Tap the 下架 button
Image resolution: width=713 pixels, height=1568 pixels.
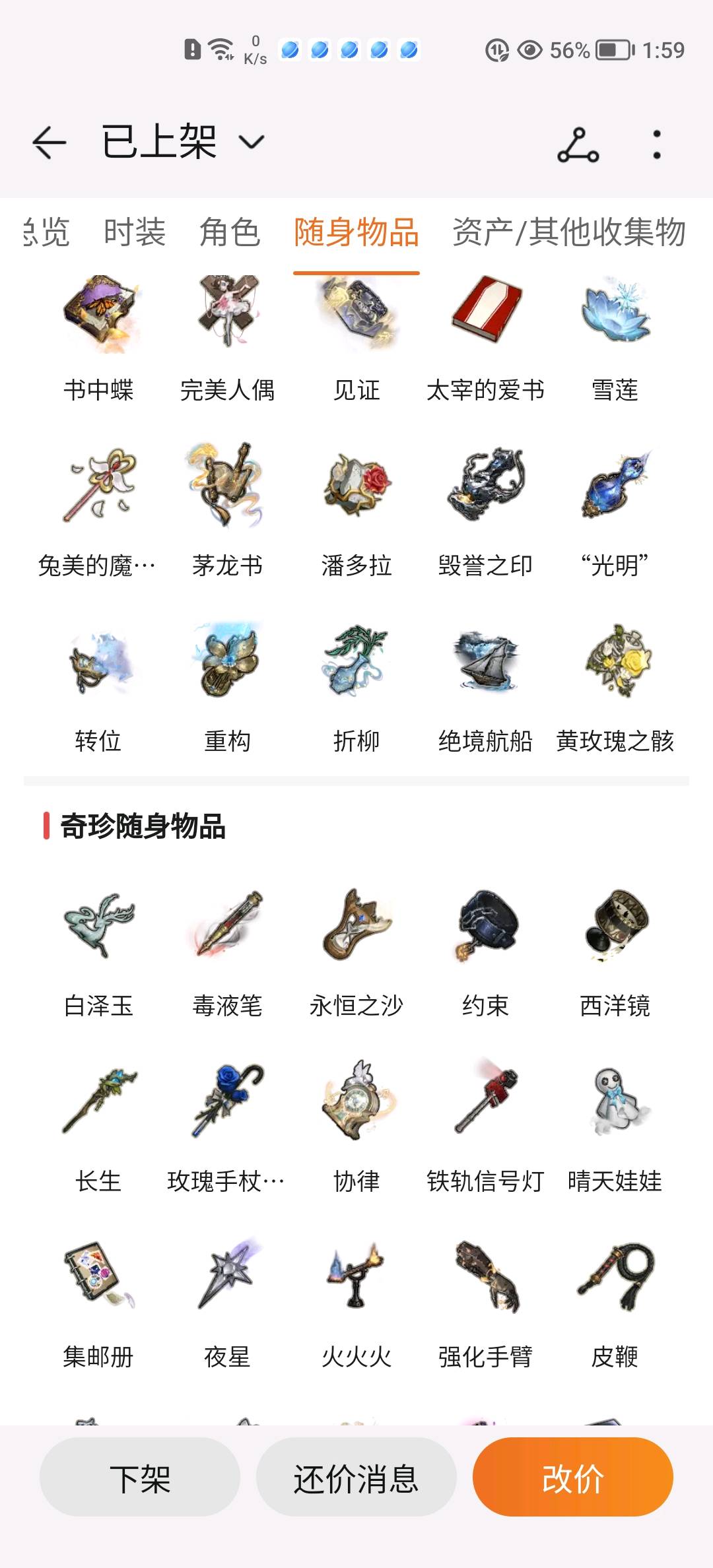point(140,1478)
